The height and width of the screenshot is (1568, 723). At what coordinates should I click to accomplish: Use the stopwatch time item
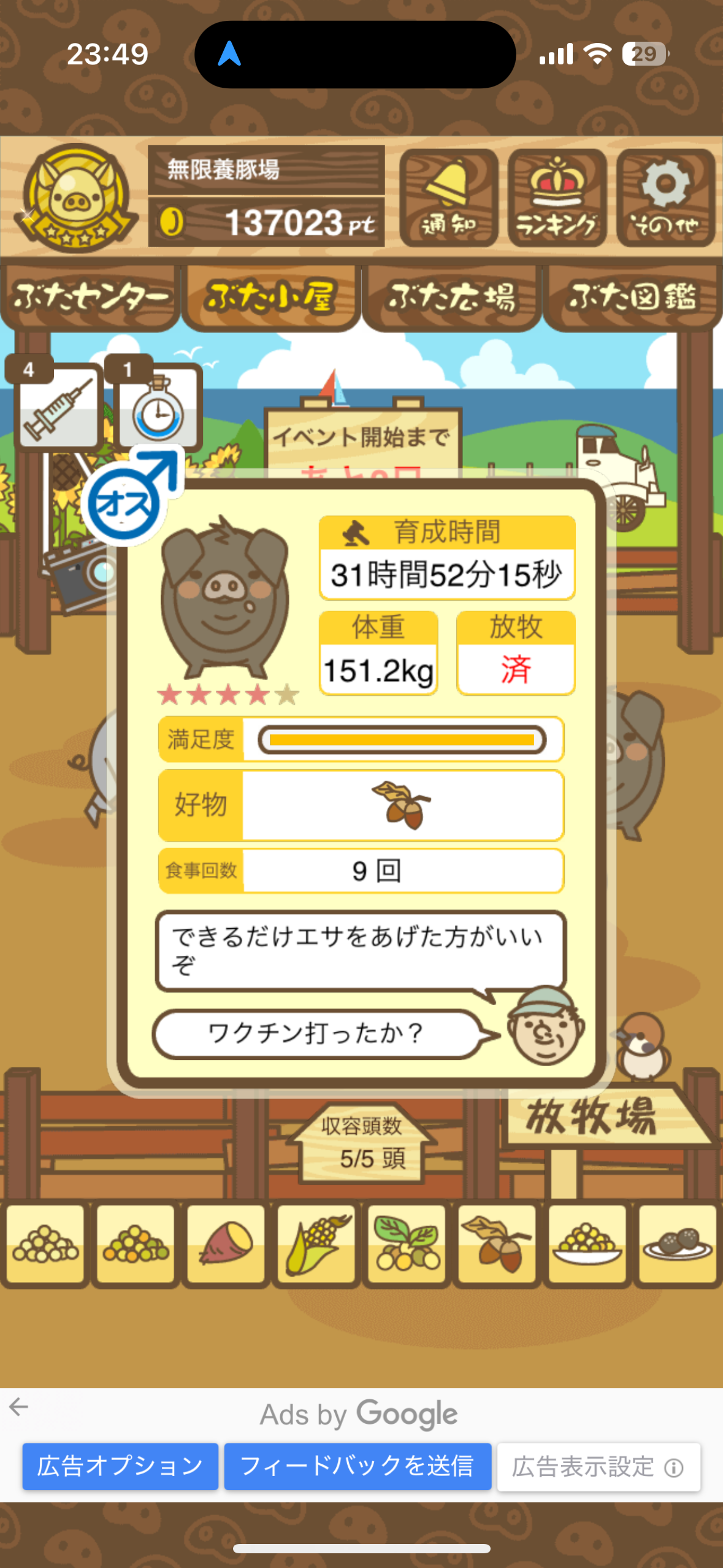click(158, 406)
